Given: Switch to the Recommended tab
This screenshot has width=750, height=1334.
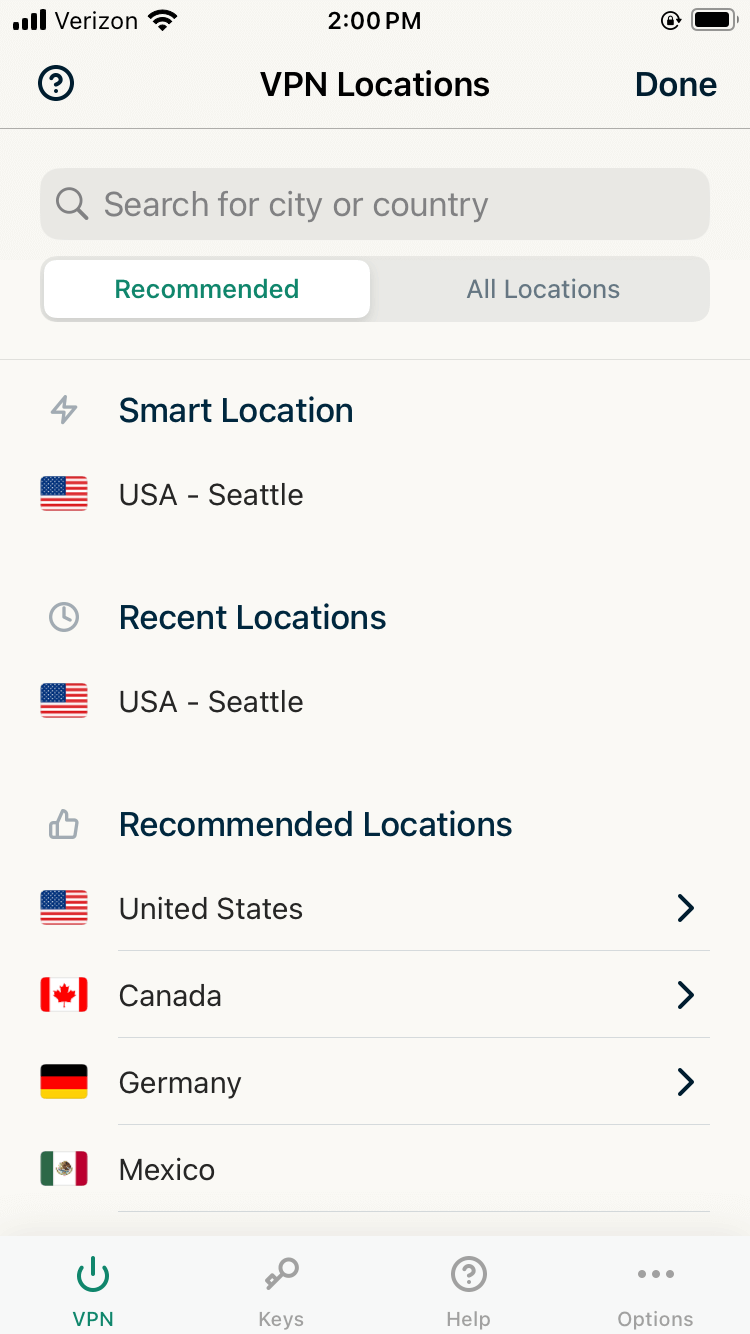Looking at the screenshot, I should tap(206, 289).
